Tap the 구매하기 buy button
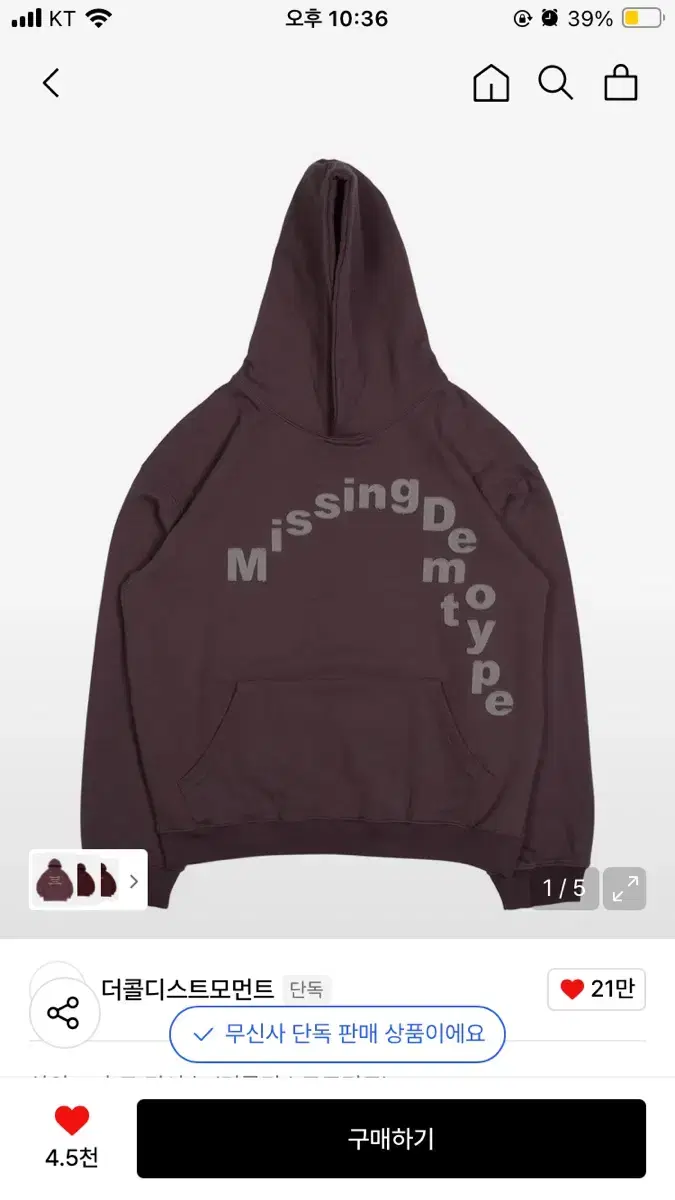 click(x=391, y=1138)
